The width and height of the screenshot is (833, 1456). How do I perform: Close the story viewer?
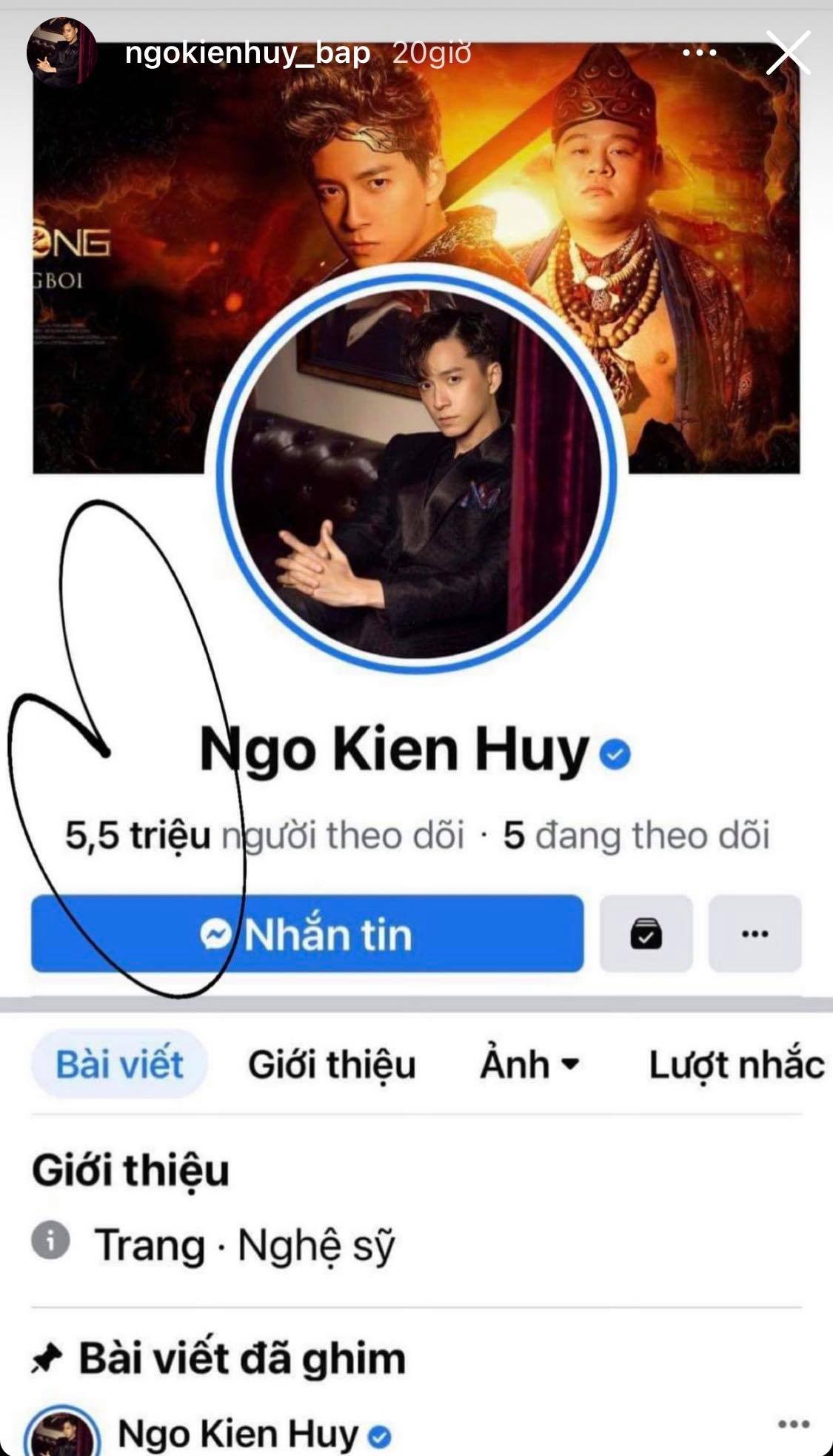click(x=788, y=53)
